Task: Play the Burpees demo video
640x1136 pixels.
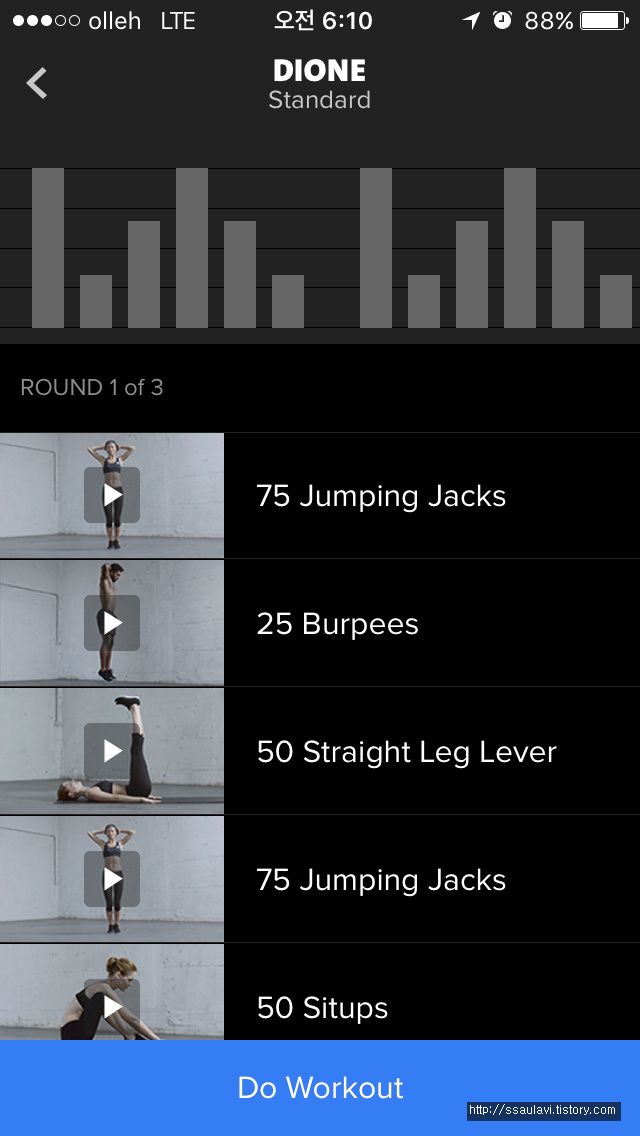Action: [x=112, y=623]
